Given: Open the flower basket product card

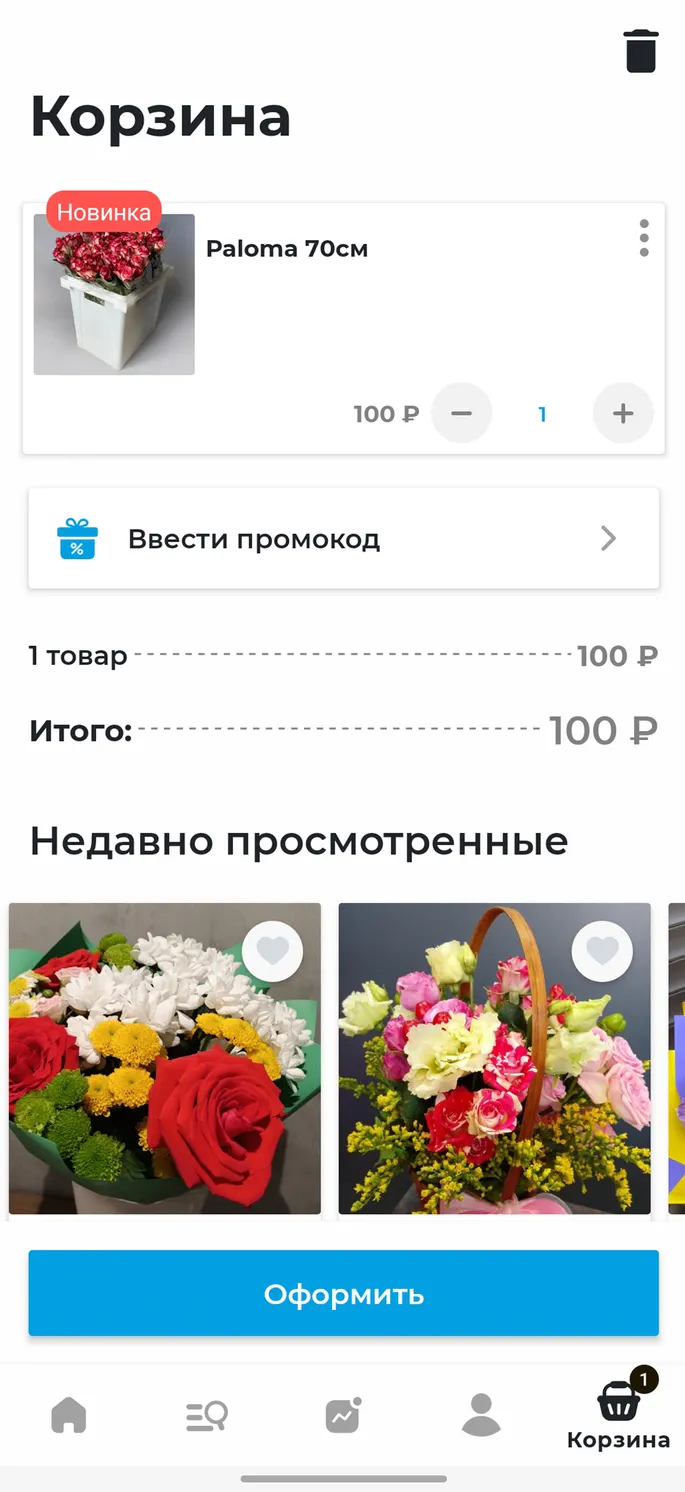Looking at the screenshot, I should point(495,1059).
